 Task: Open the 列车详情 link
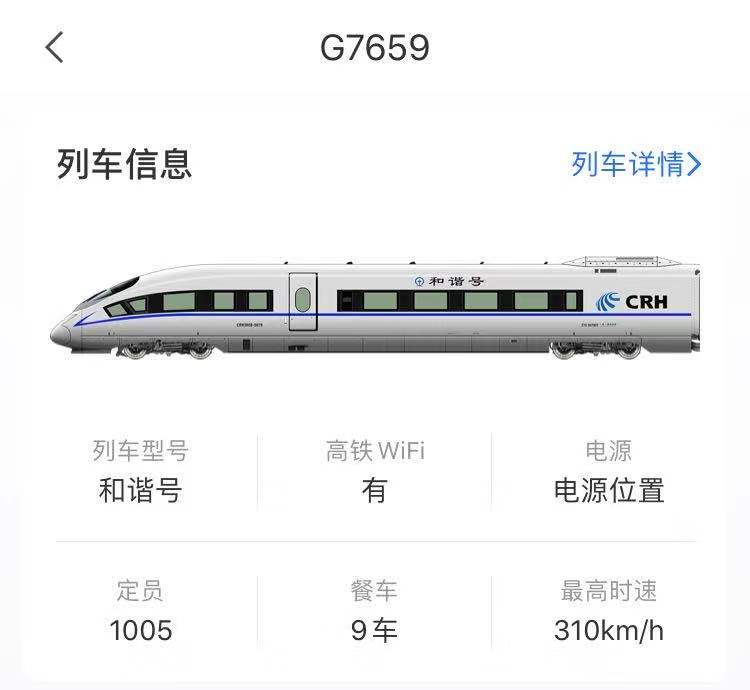tap(636, 164)
